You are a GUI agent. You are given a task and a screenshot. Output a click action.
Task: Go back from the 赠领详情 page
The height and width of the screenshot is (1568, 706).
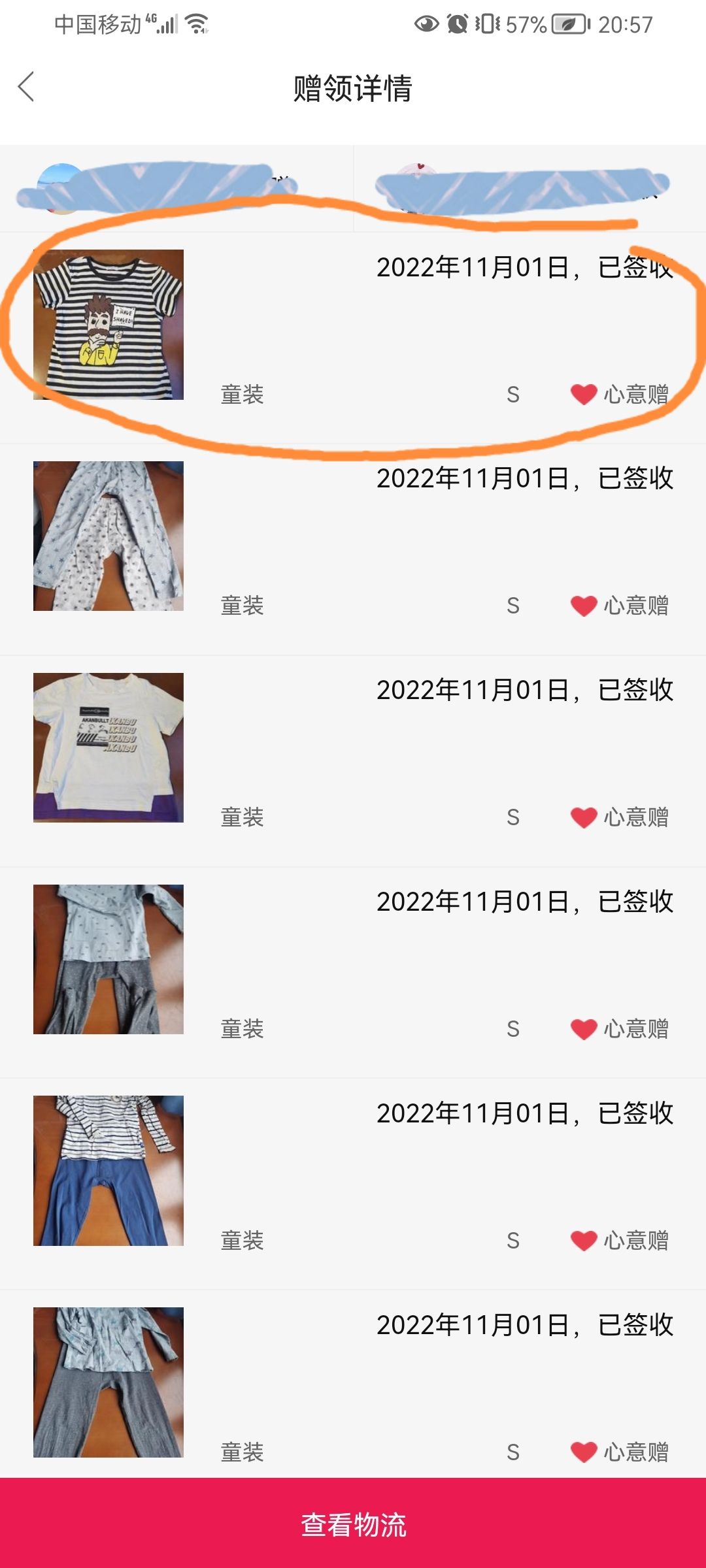[26, 87]
